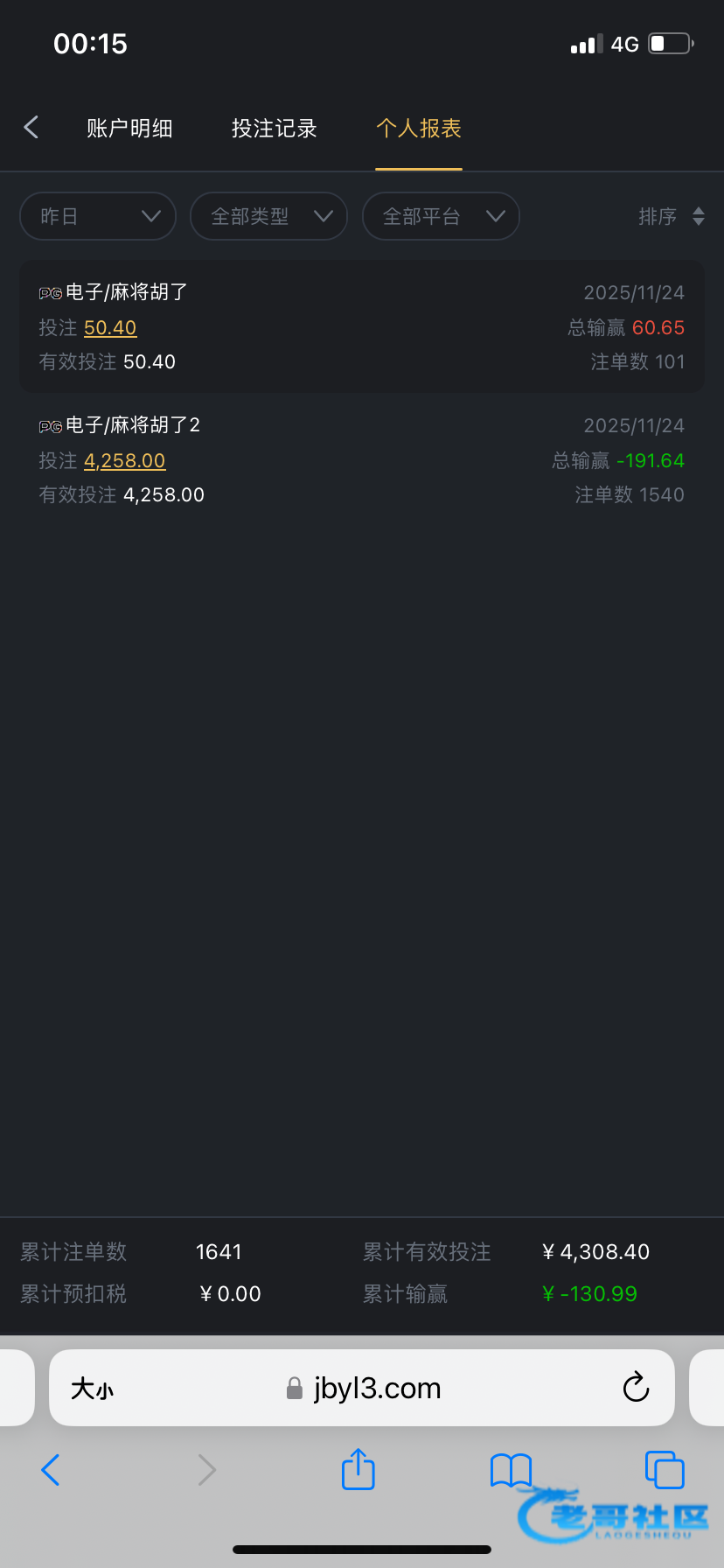Go back to the previous browser page
The width and height of the screenshot is (724, 1568).
pos(51,1470)
